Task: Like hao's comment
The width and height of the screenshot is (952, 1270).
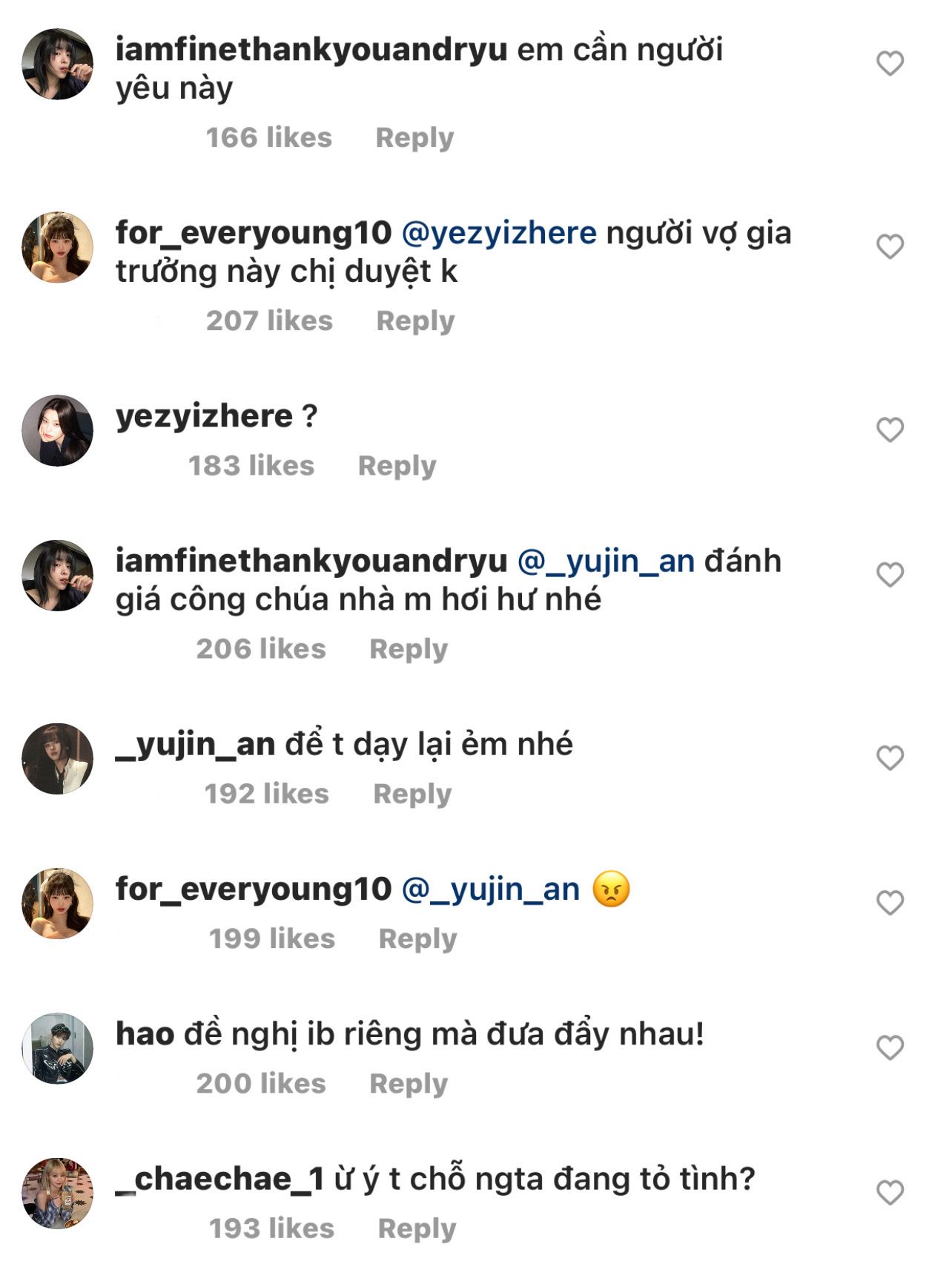Action: 890,1047
